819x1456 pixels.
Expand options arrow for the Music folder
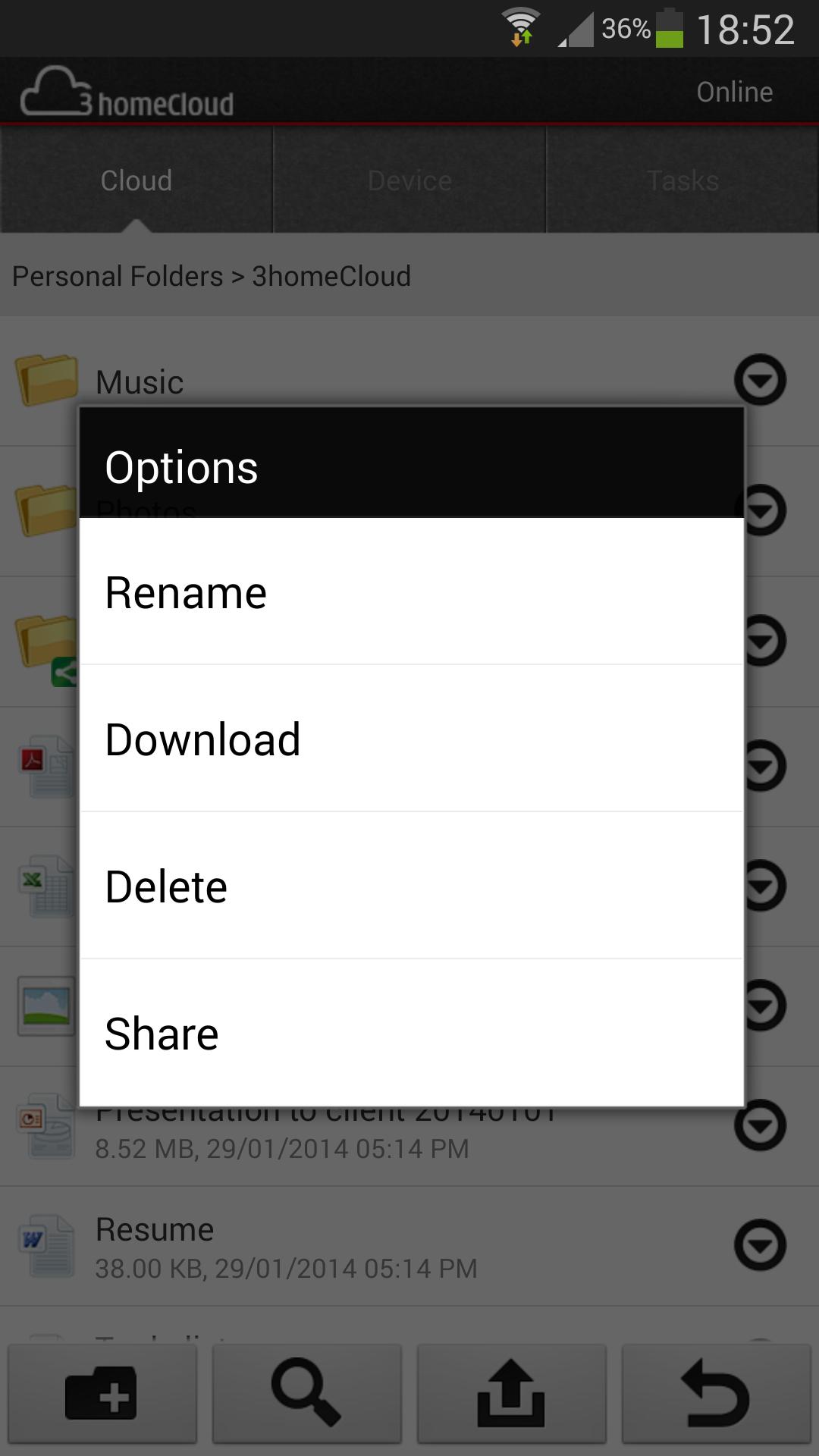pyautogui.click(x=760, y=379)
